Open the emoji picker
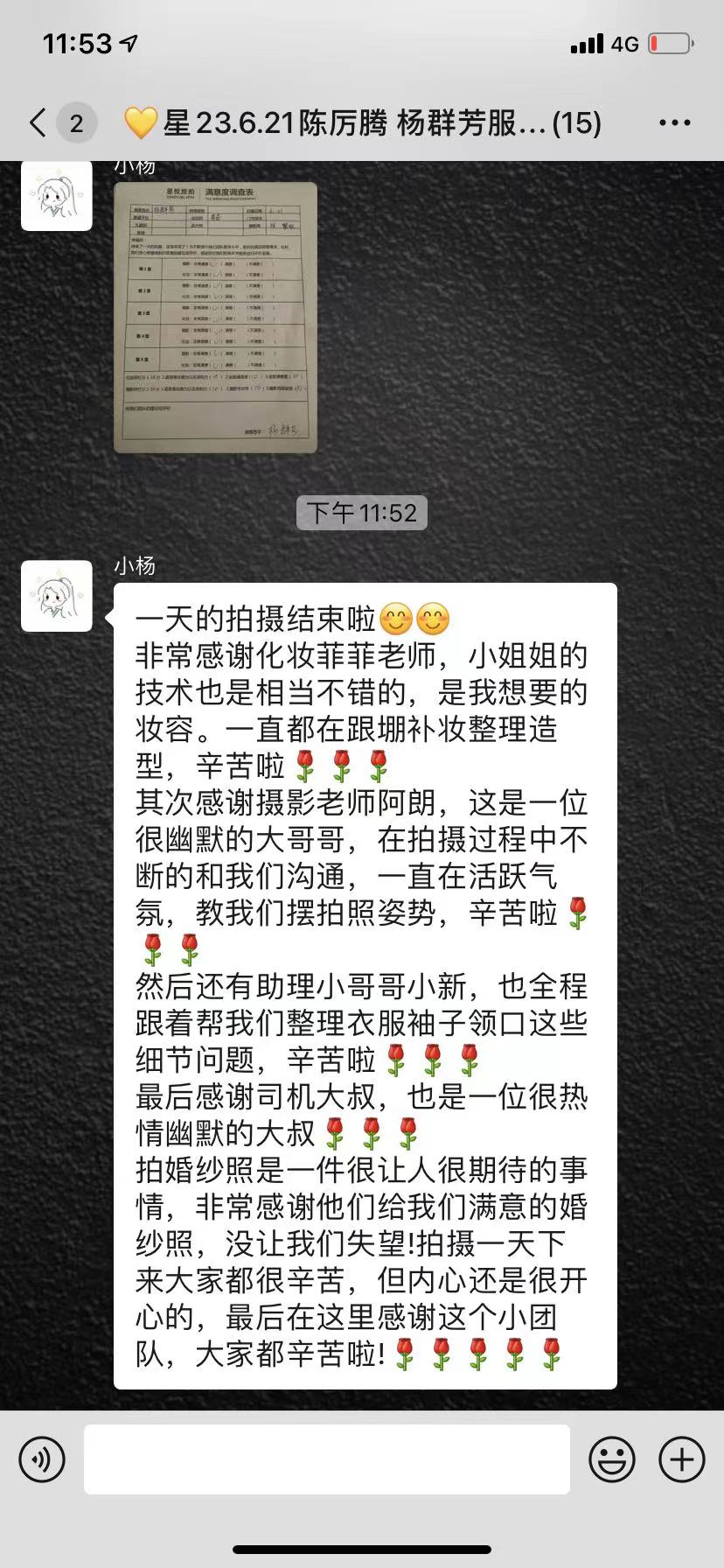The image size is (724, 1568). tap(612, 1459)
